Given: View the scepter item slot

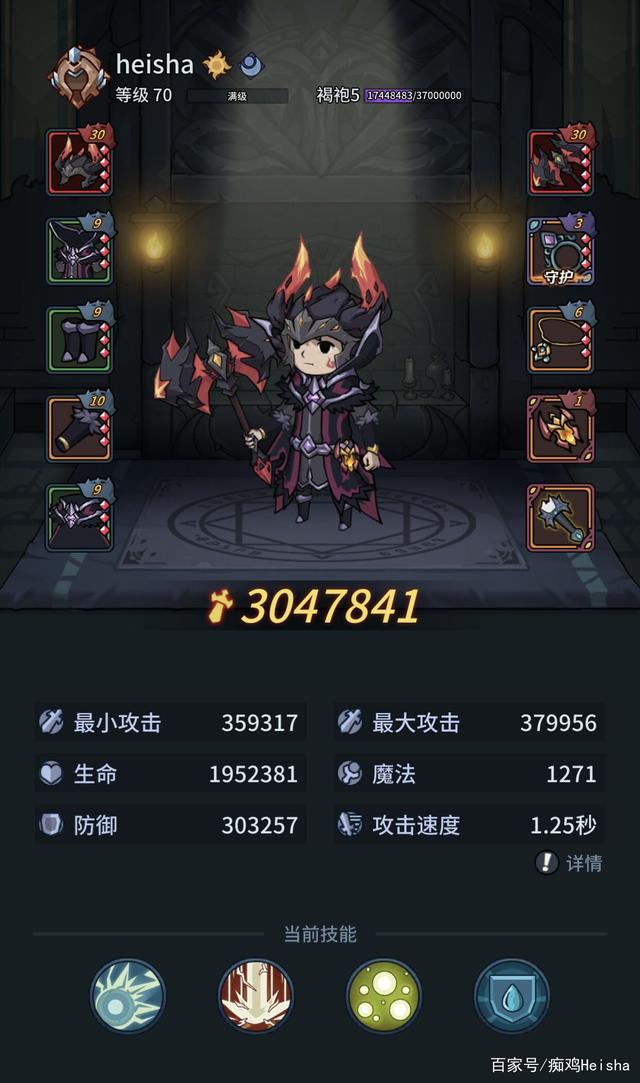Looking at the screenshot, I should pyautogui.click(x=560, y=517).
